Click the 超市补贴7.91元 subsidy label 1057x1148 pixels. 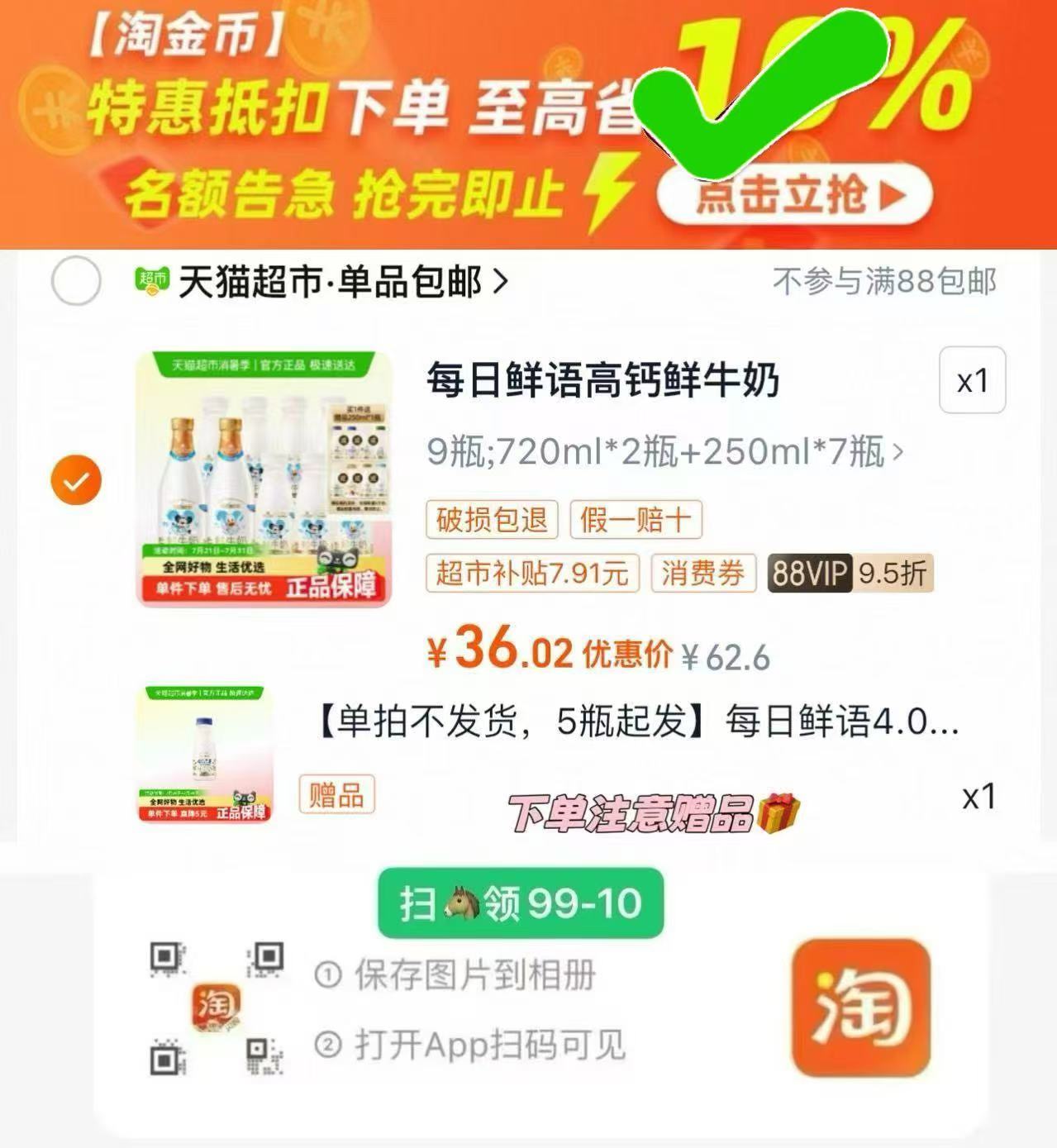(531, 574)
